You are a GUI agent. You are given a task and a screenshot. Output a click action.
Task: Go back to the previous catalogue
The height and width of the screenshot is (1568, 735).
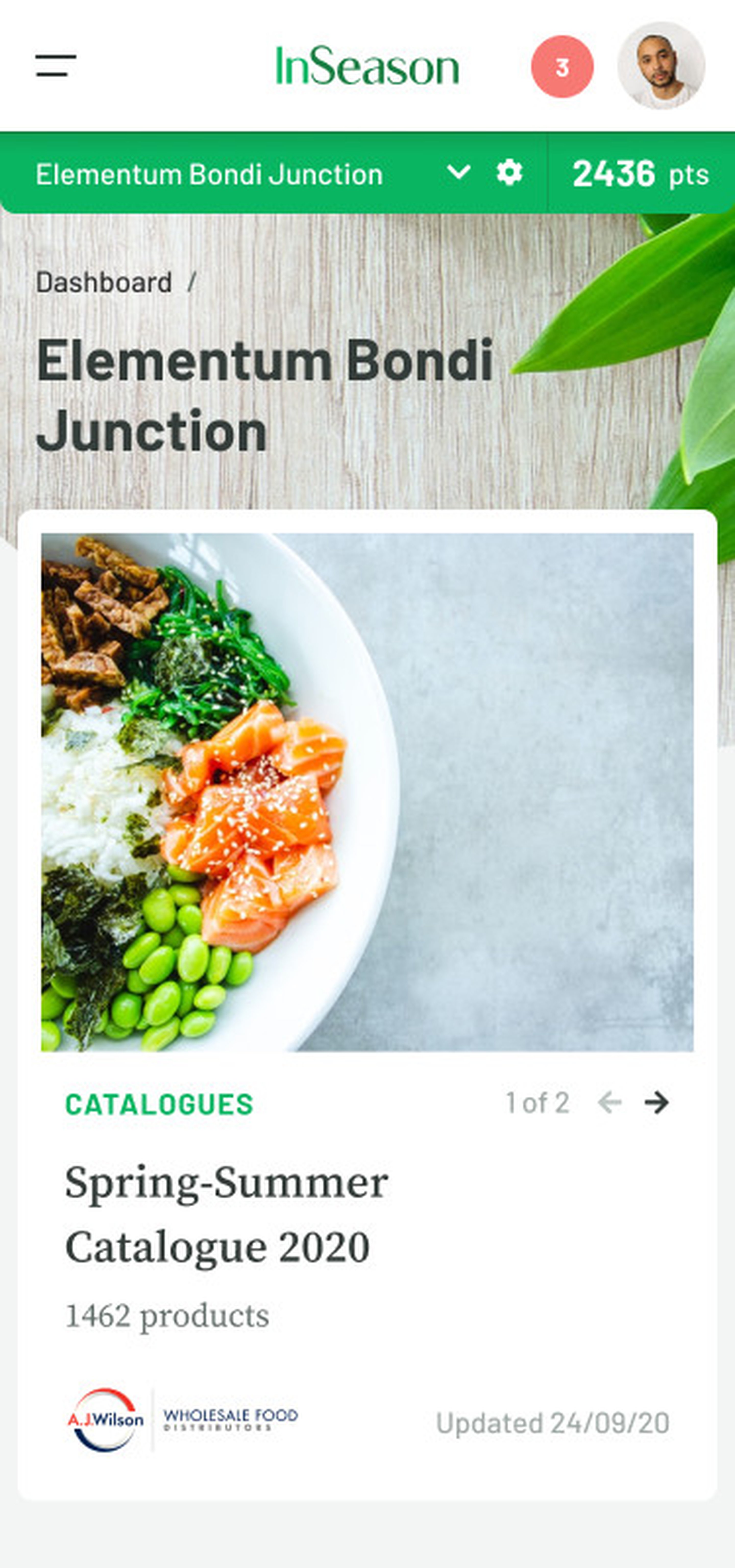click(610, 1102)
